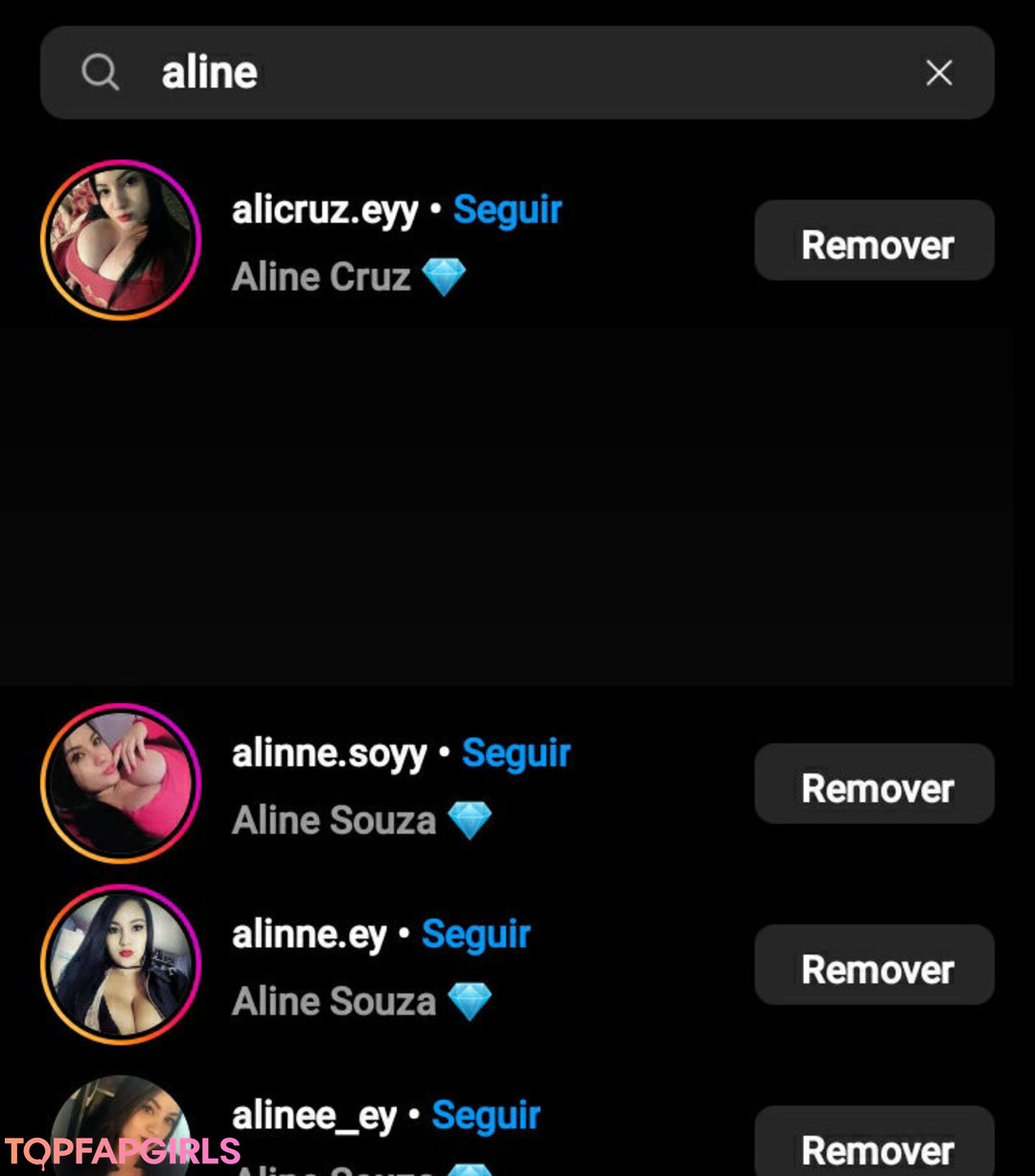1035x1176 pixels.
Task: Remove follower alicruz.eyy
Action: pos(874,241)
